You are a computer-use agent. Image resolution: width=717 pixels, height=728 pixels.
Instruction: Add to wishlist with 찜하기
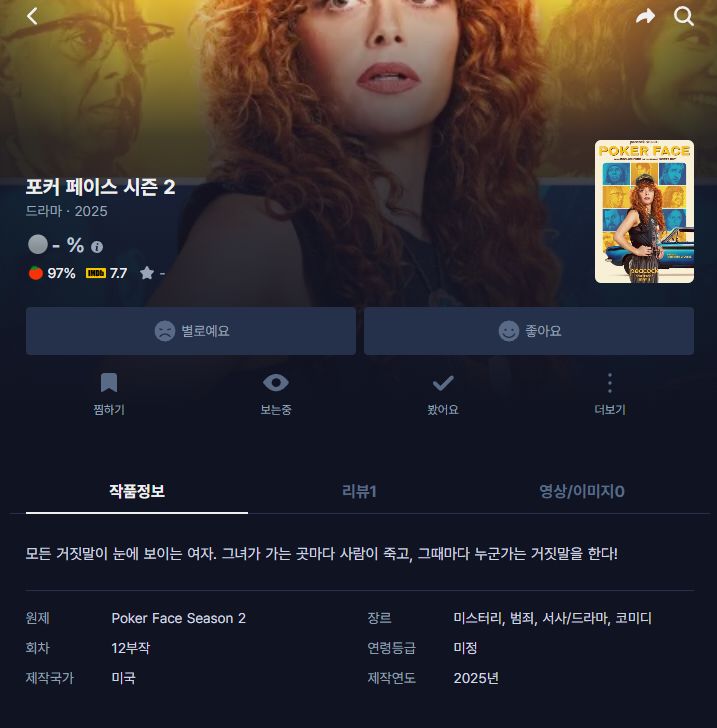[109, 393]
